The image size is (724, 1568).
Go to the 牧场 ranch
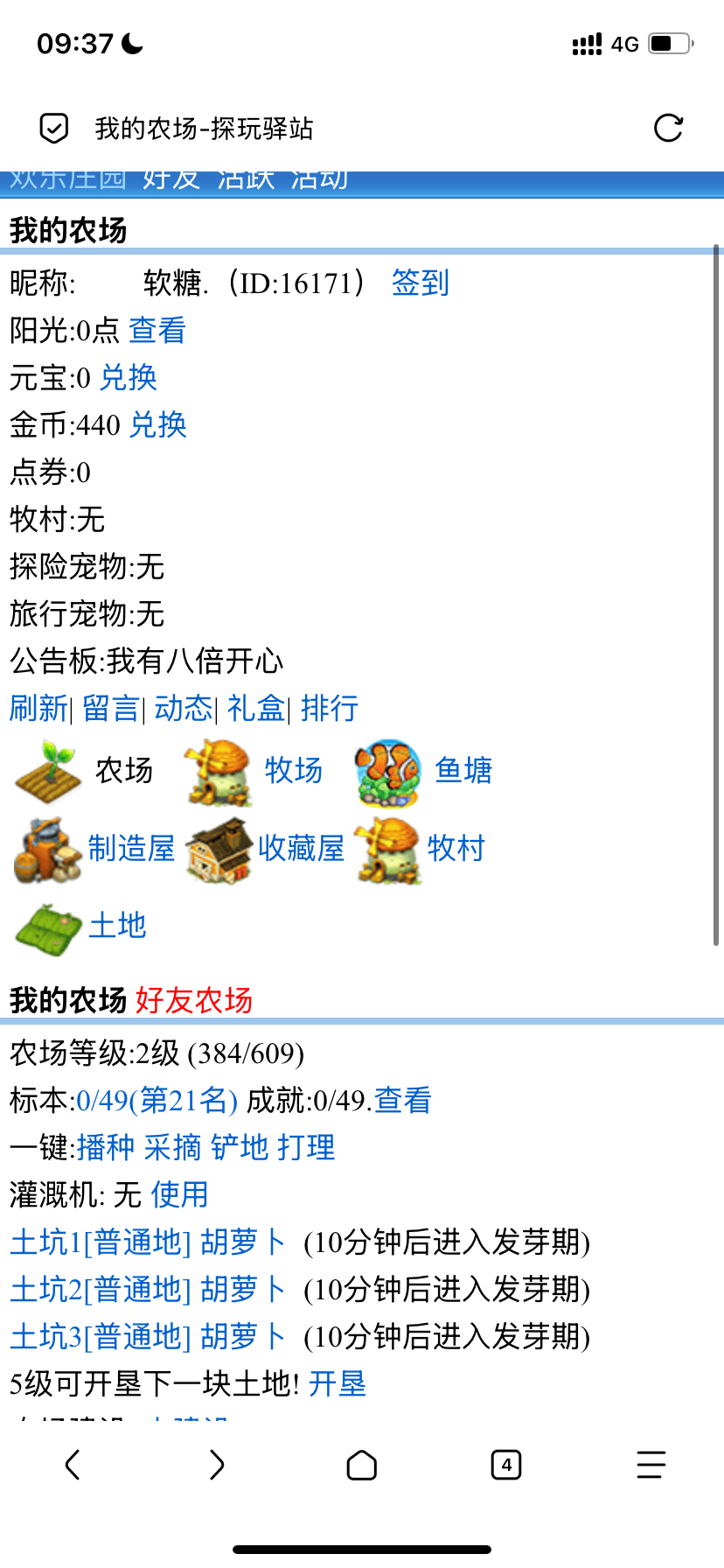[x=294, y=770]
